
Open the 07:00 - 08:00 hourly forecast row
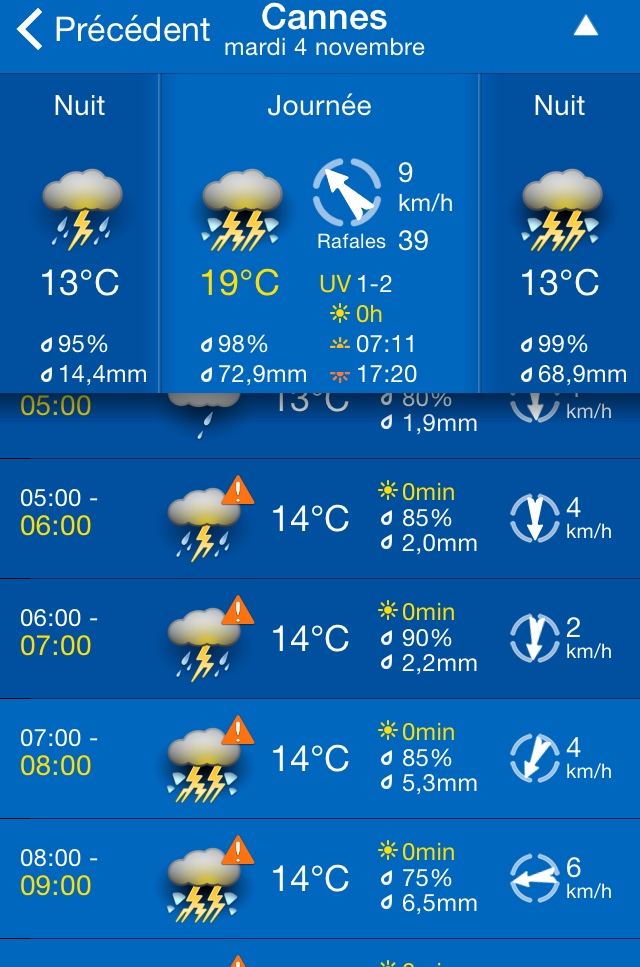tap(320, 758)
